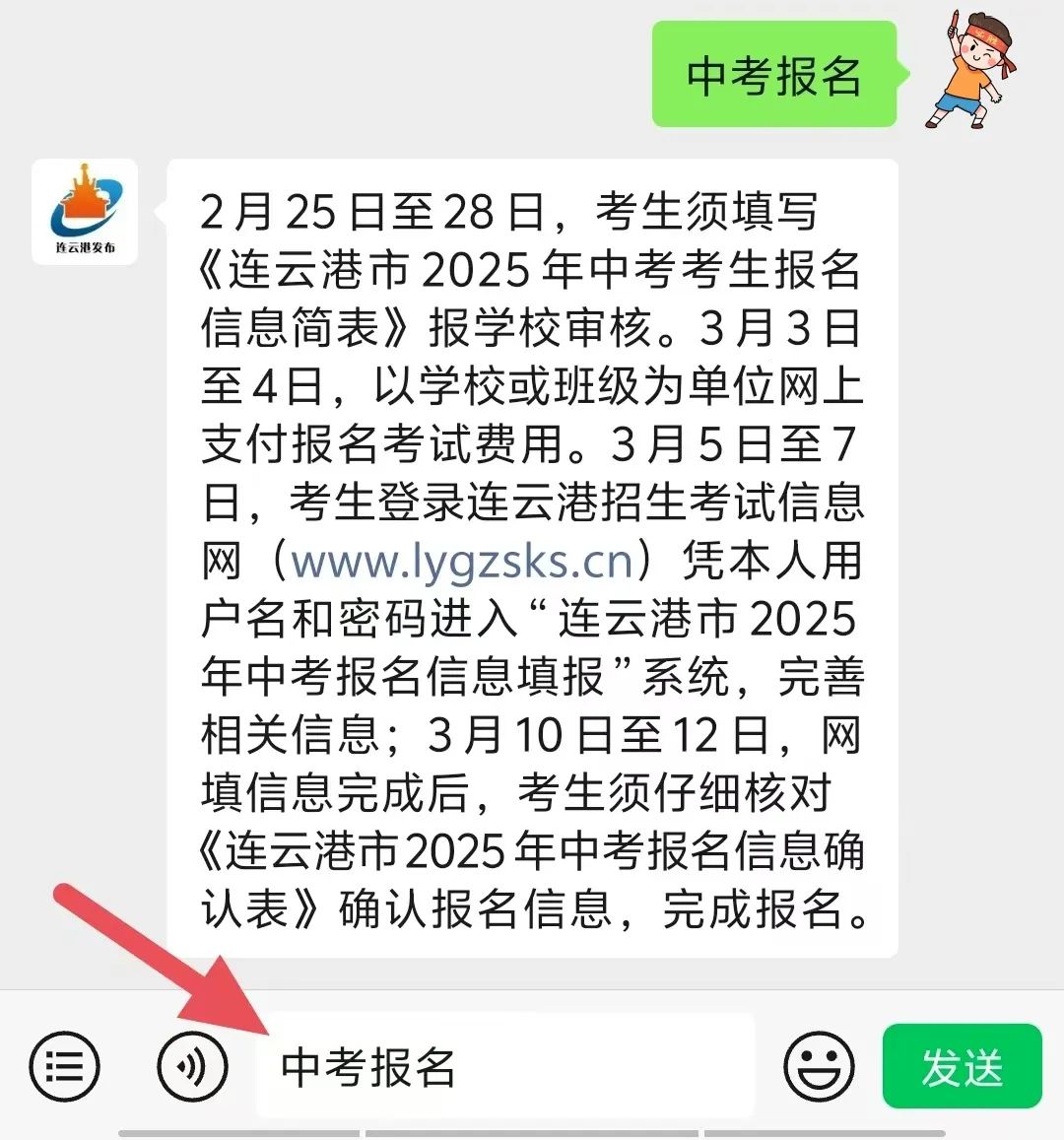Focus the message input field with 中考报名
Image resolution: width=1064 pixels, height=1140 pixels.
(504, 1066)
